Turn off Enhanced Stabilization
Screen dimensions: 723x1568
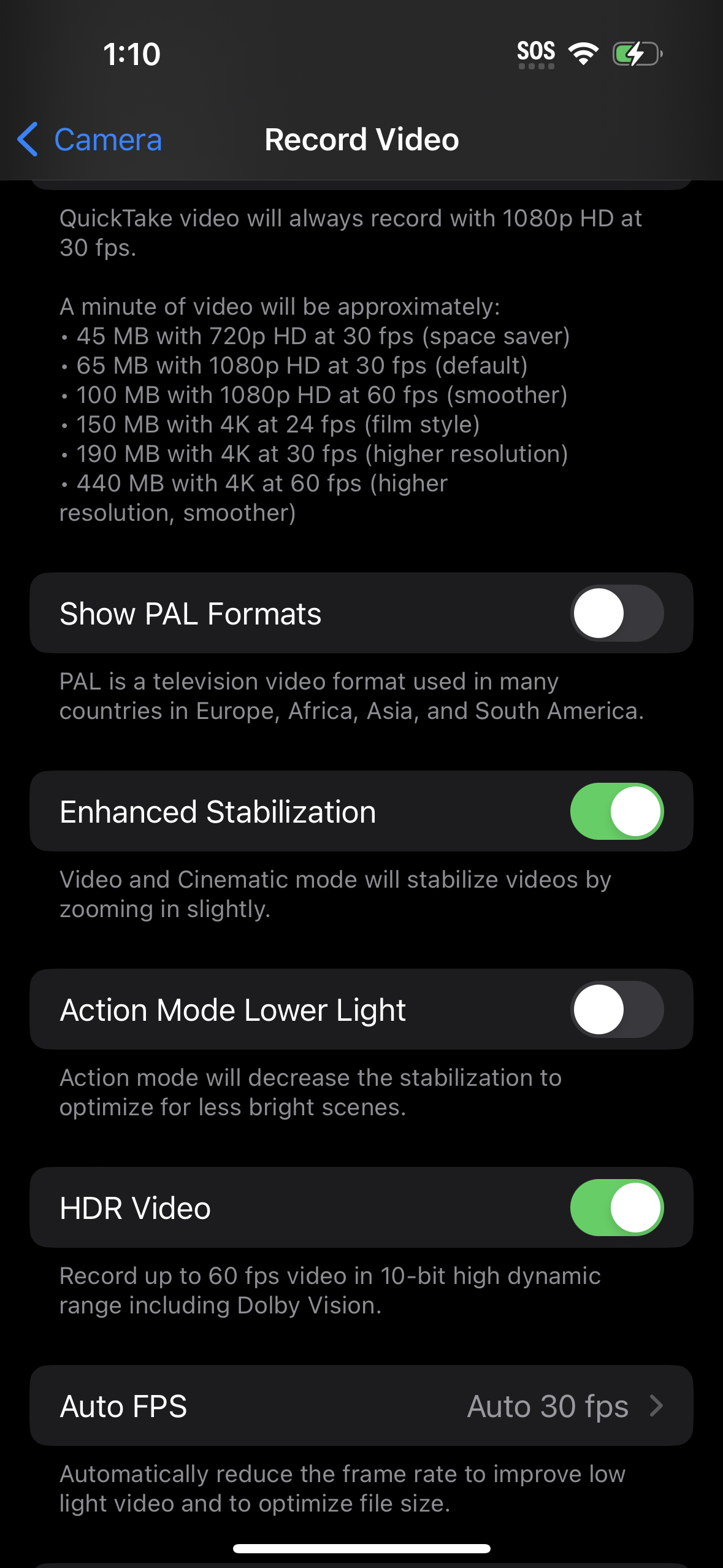(x=616, y=811)
